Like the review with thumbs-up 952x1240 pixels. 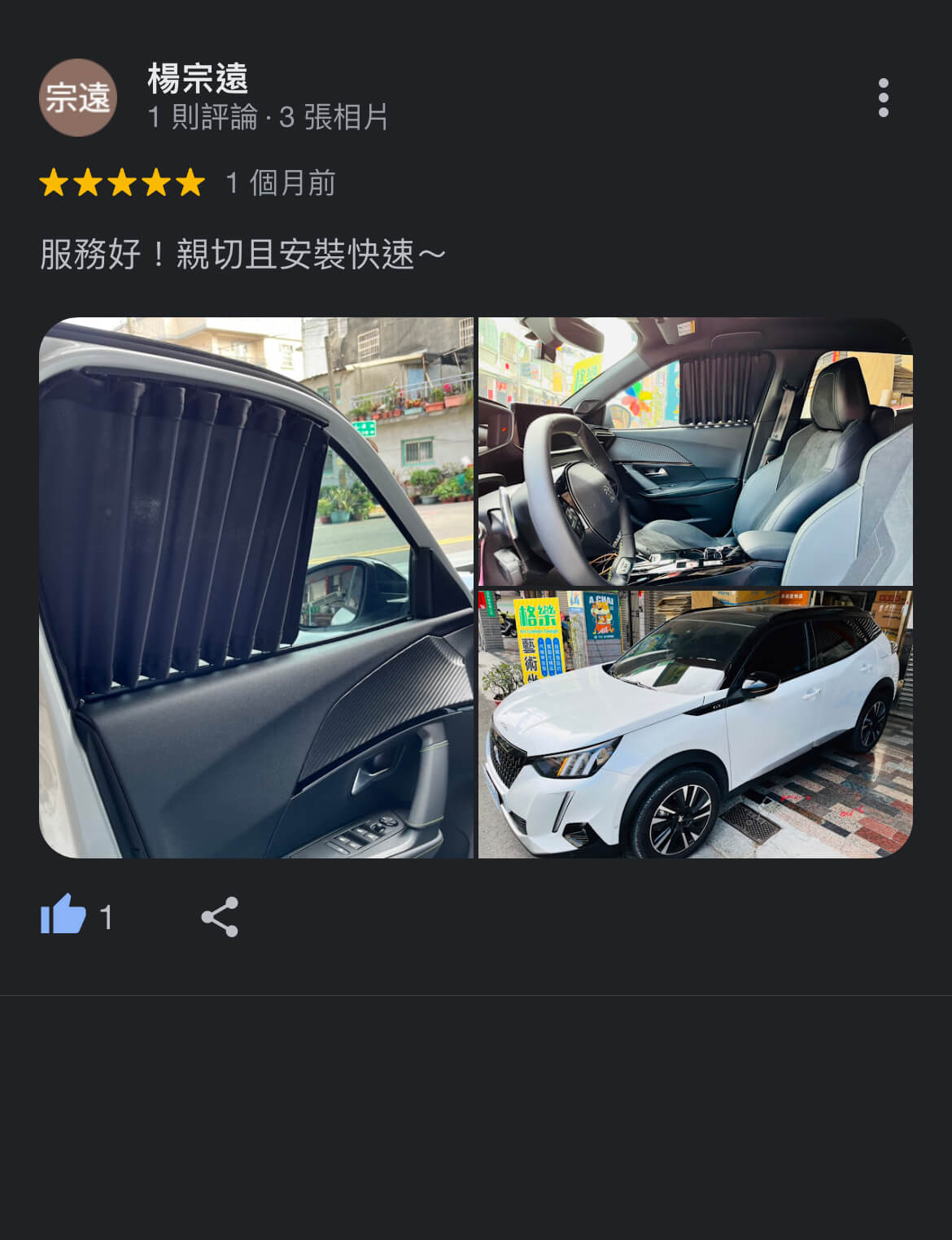(63, 915)
